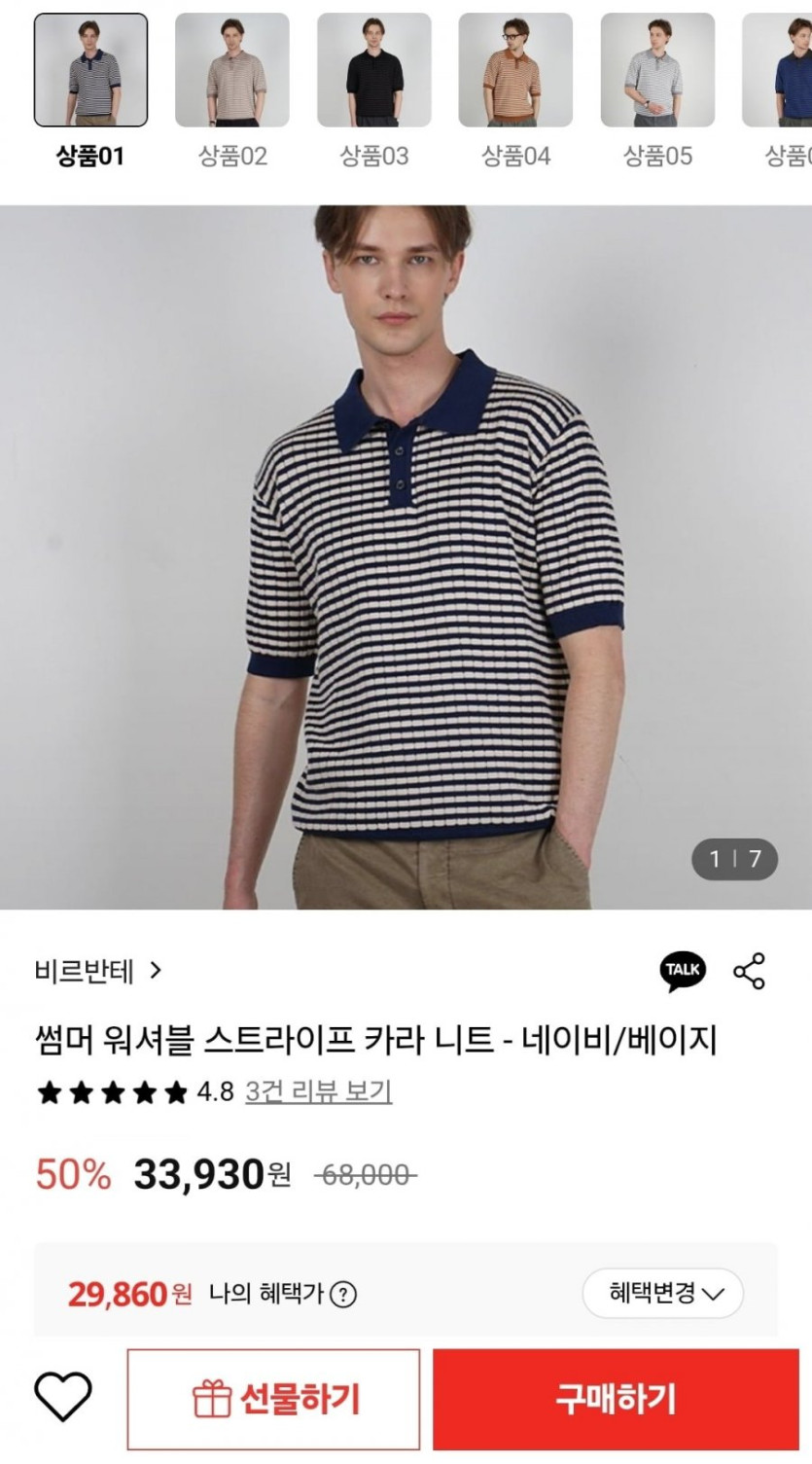Select the 상품05 gray knit thumbnail

click(657, 70)
